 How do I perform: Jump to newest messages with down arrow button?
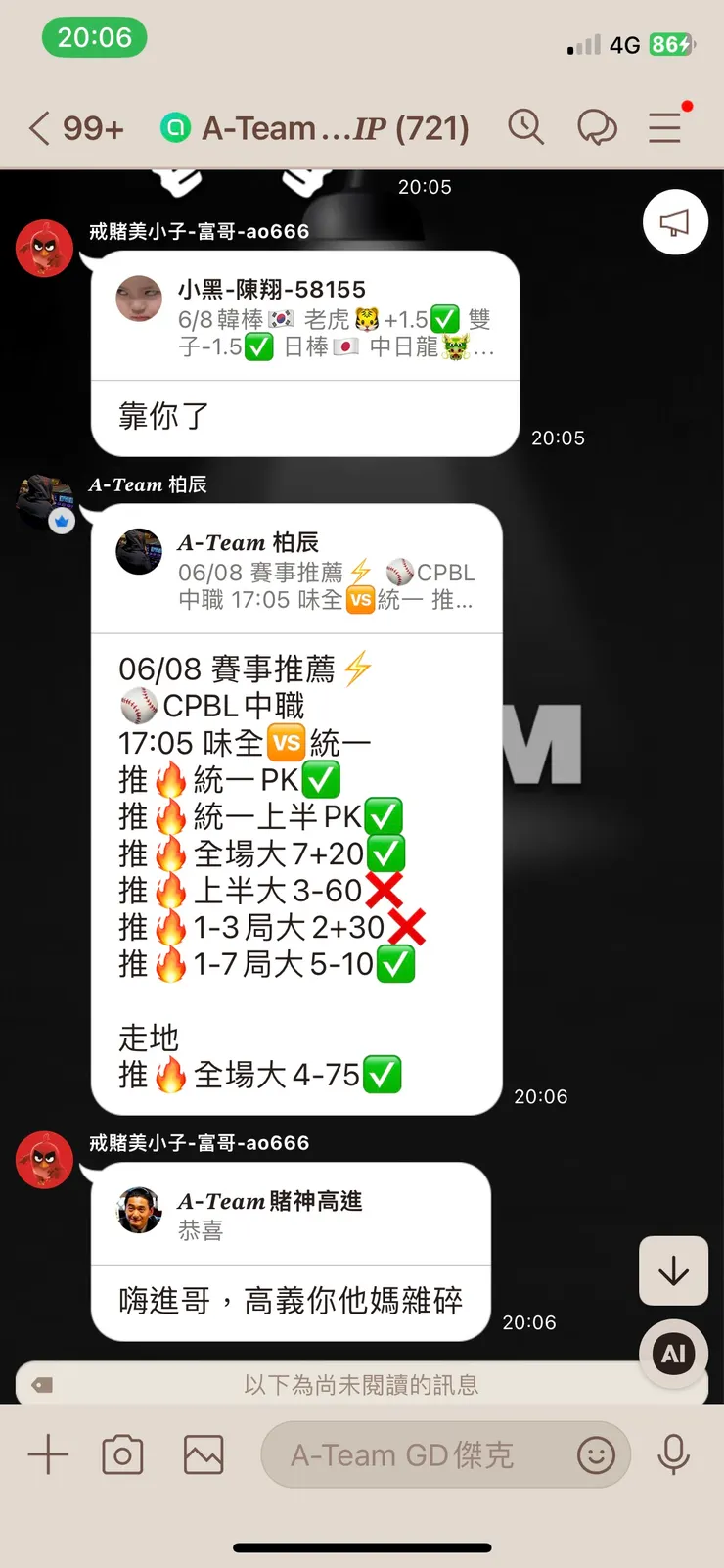click(x=673, y=1271)
